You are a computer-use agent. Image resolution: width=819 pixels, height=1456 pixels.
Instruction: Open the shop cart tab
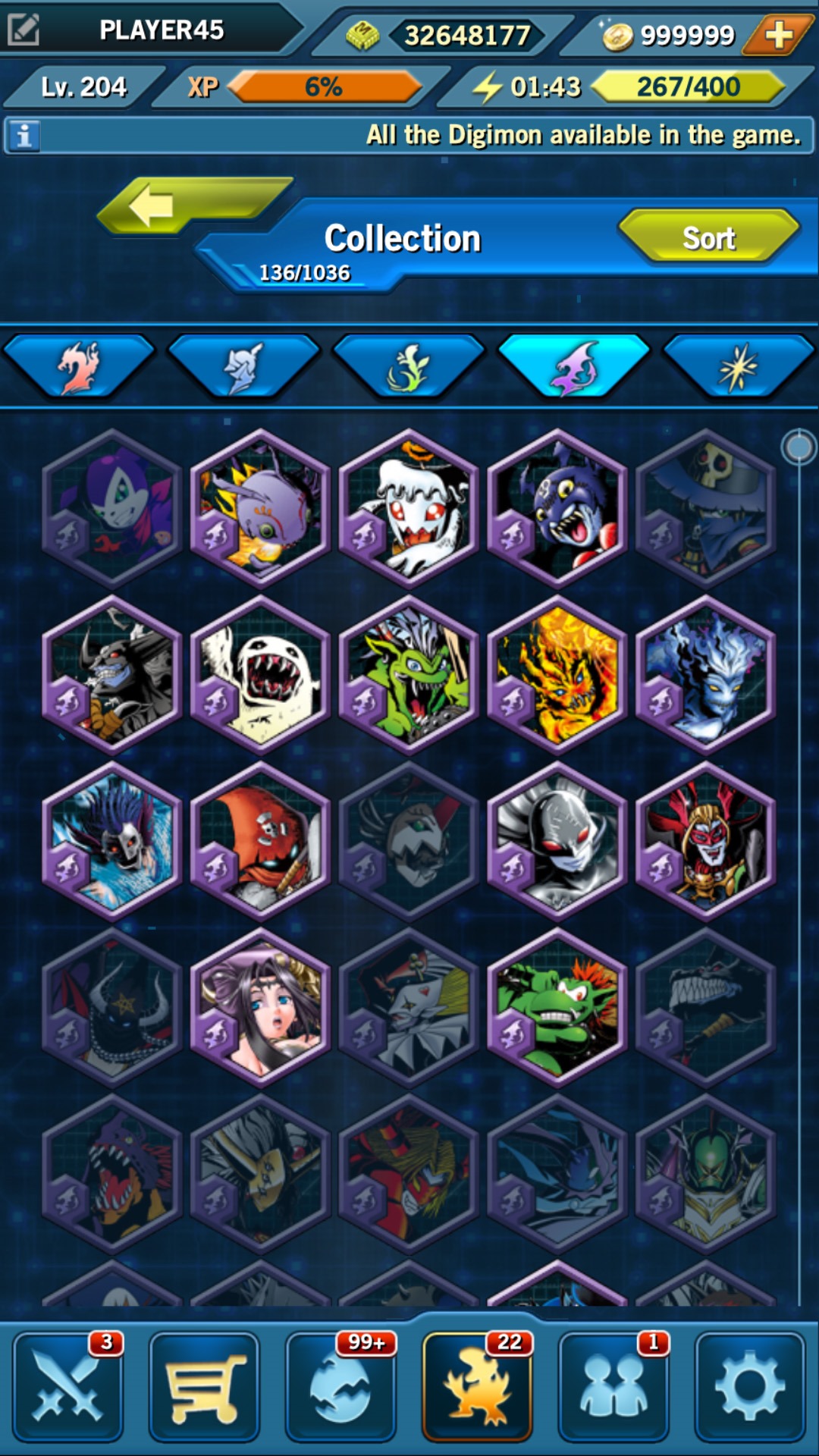(x=204, y=1386)
